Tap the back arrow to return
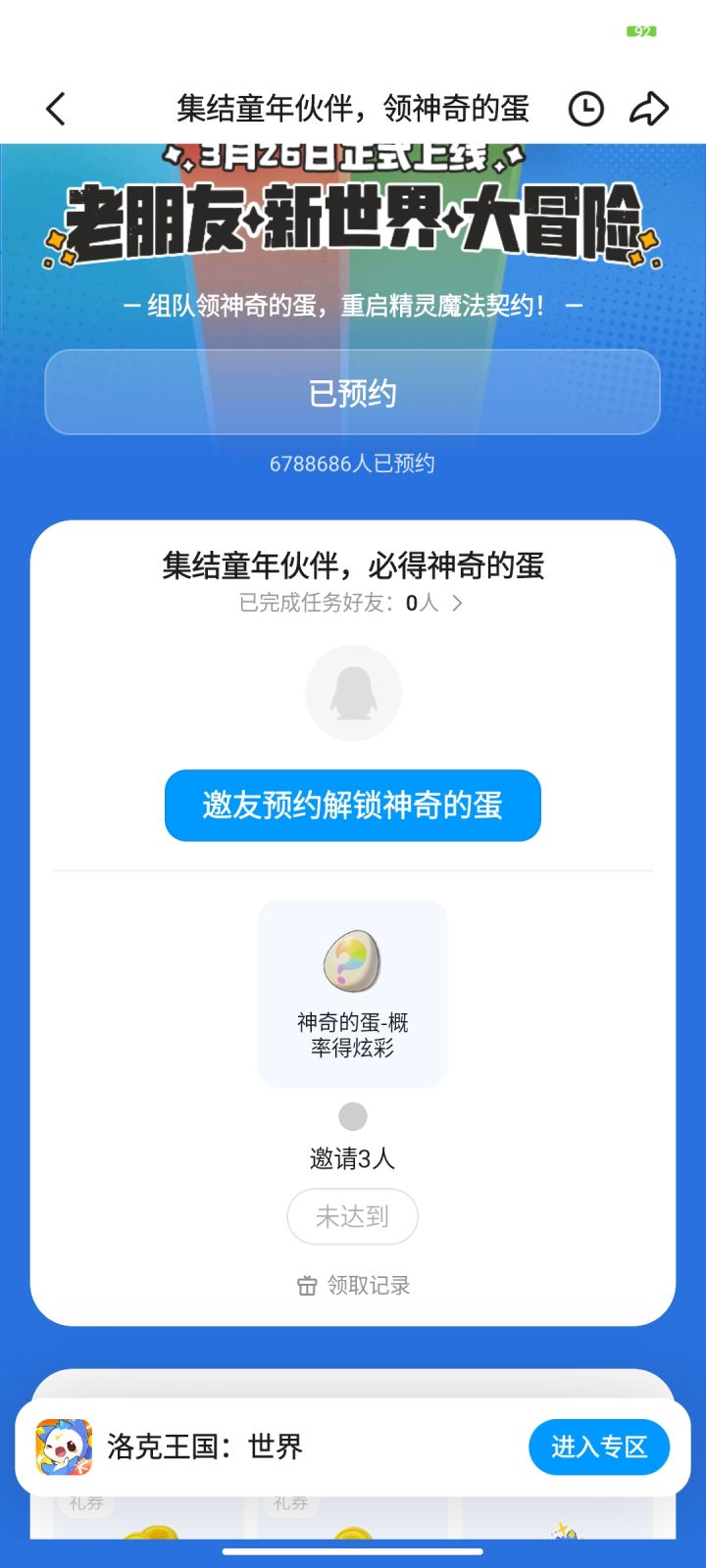 point(55,108)
